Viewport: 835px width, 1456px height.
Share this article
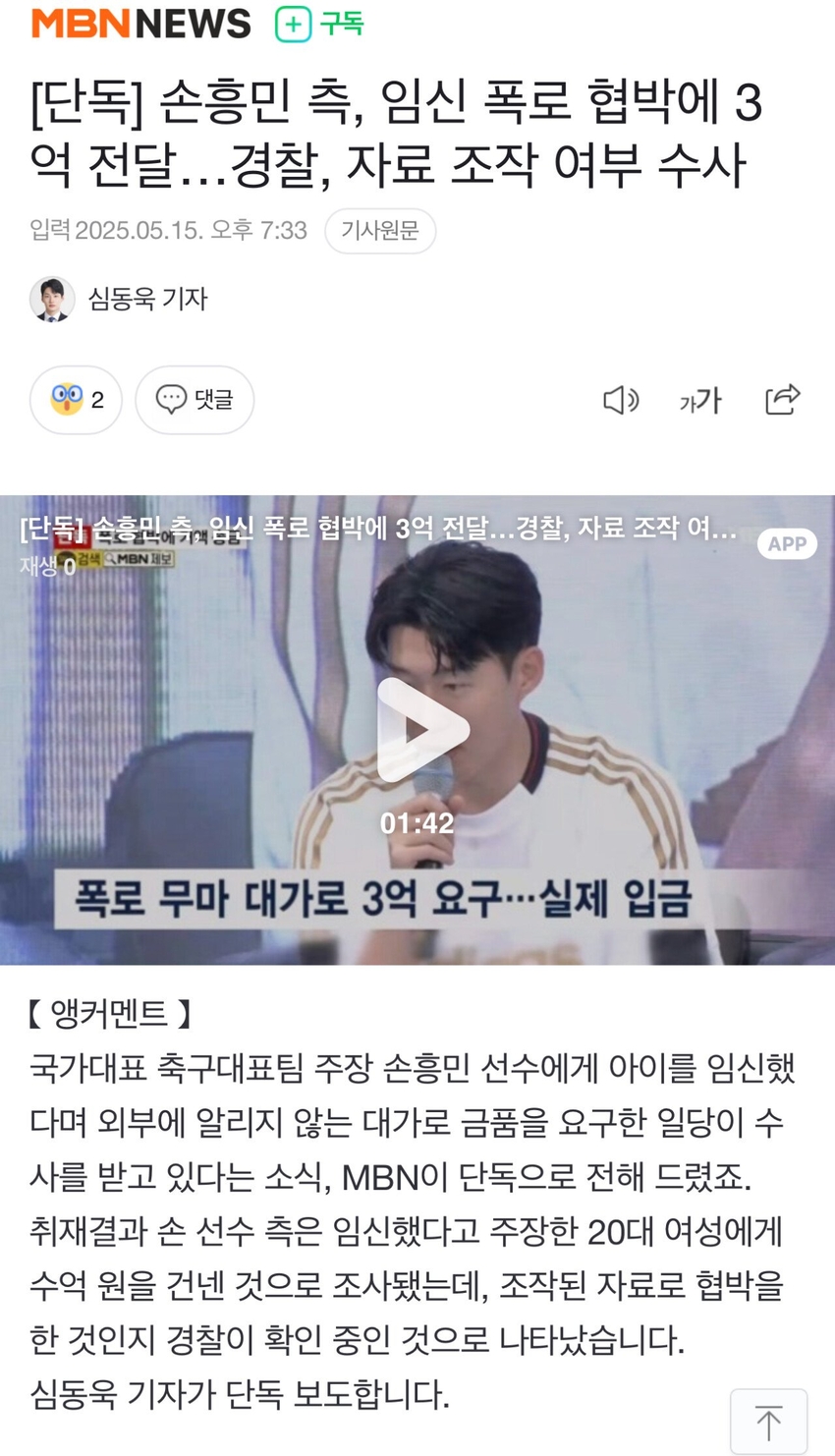coord(782,400)
